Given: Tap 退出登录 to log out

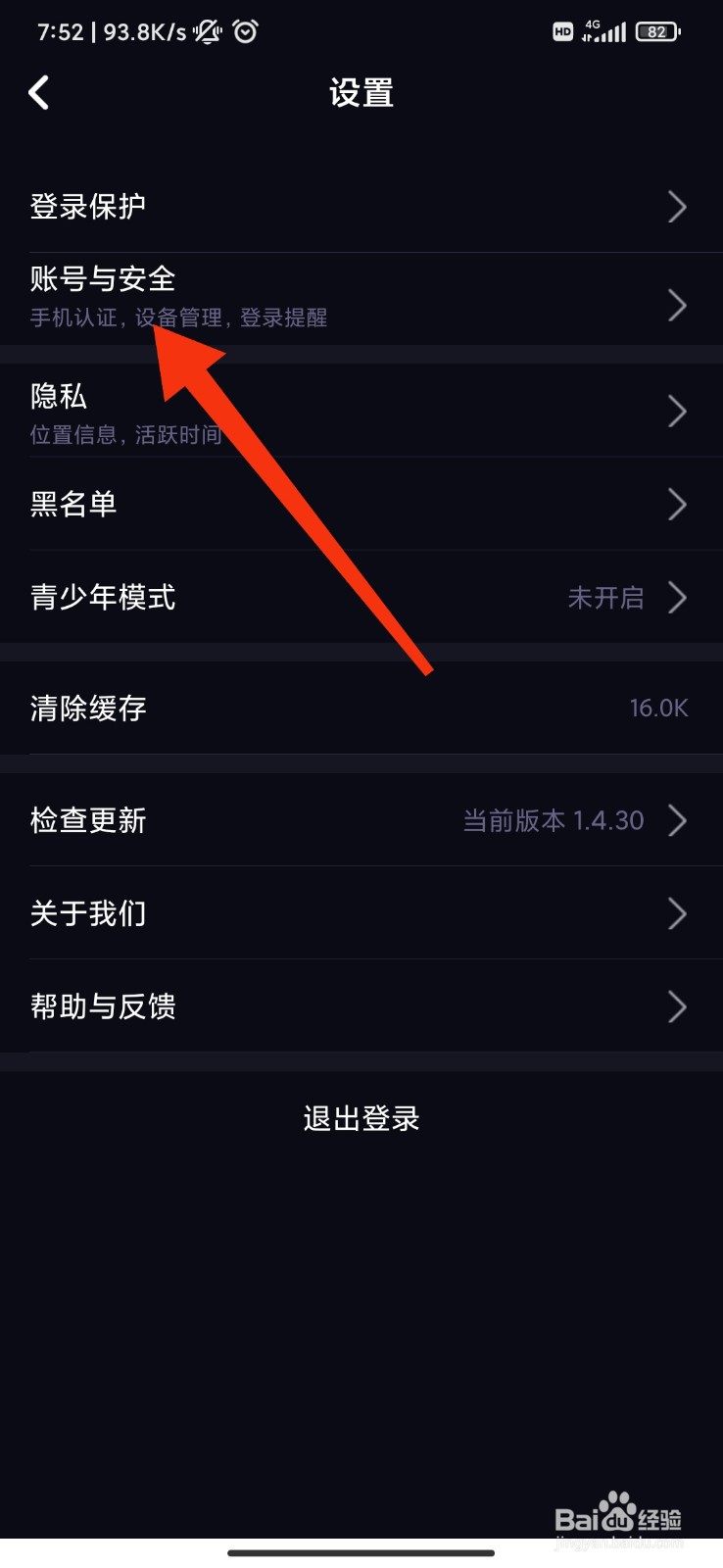Looking at the screenshot, I should 361,1118.
